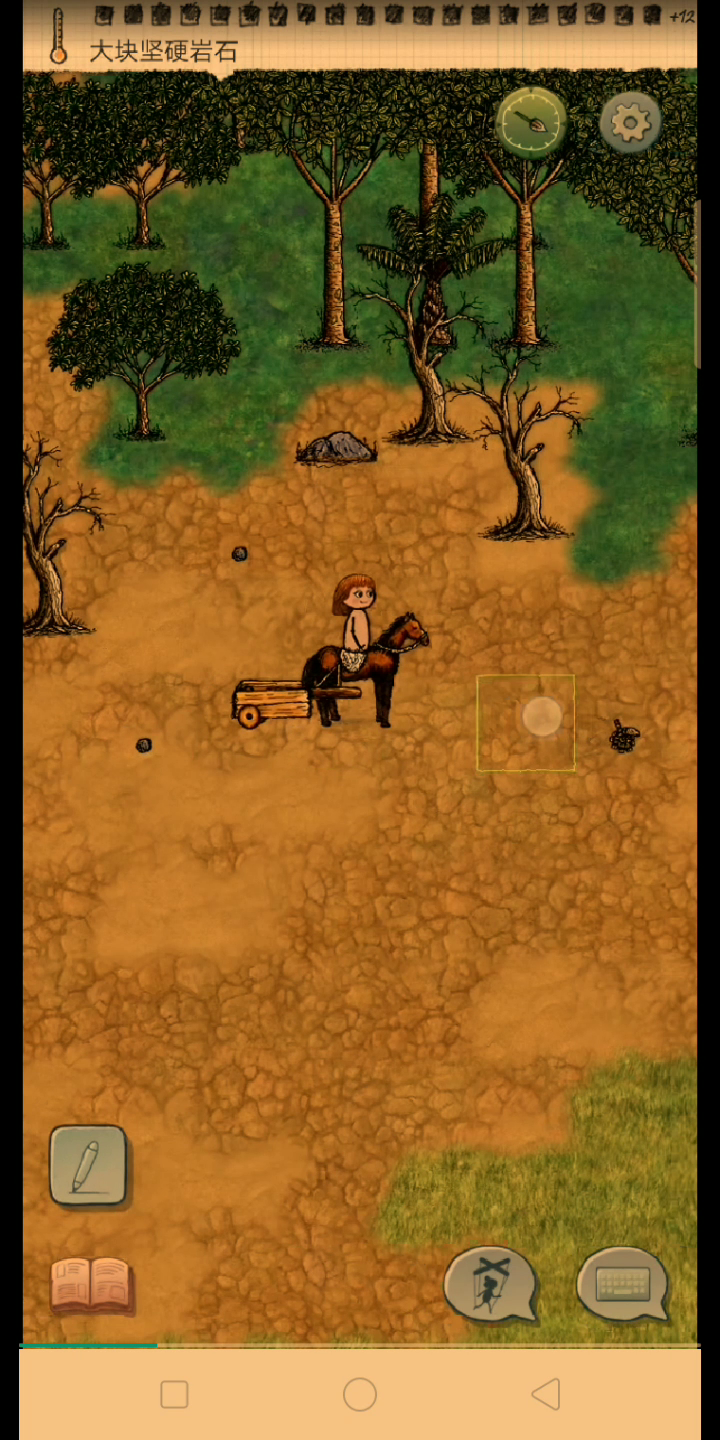Go back with the system back button

(545, 1394)
